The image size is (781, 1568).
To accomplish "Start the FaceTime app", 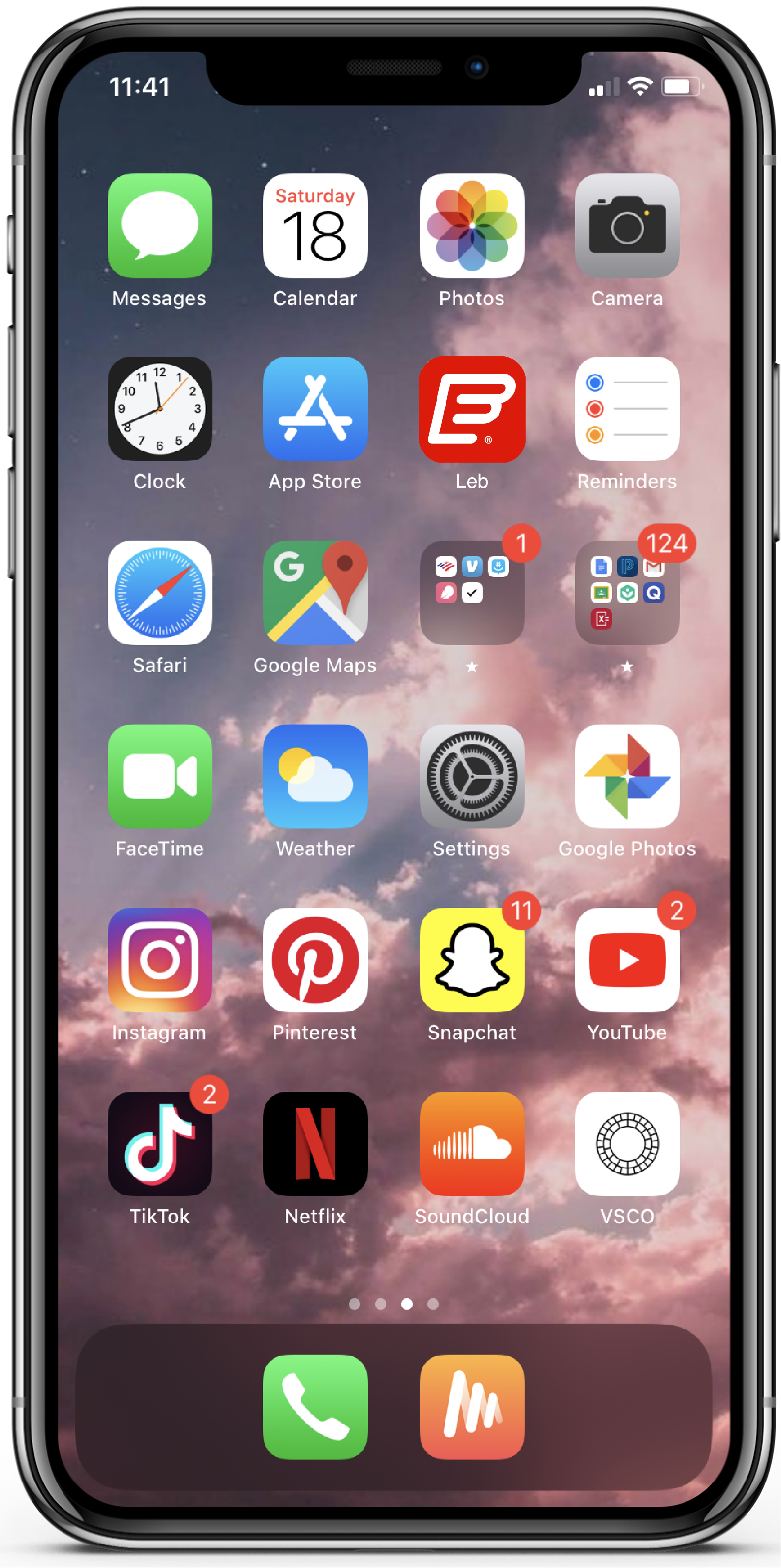I will (159, 777).
